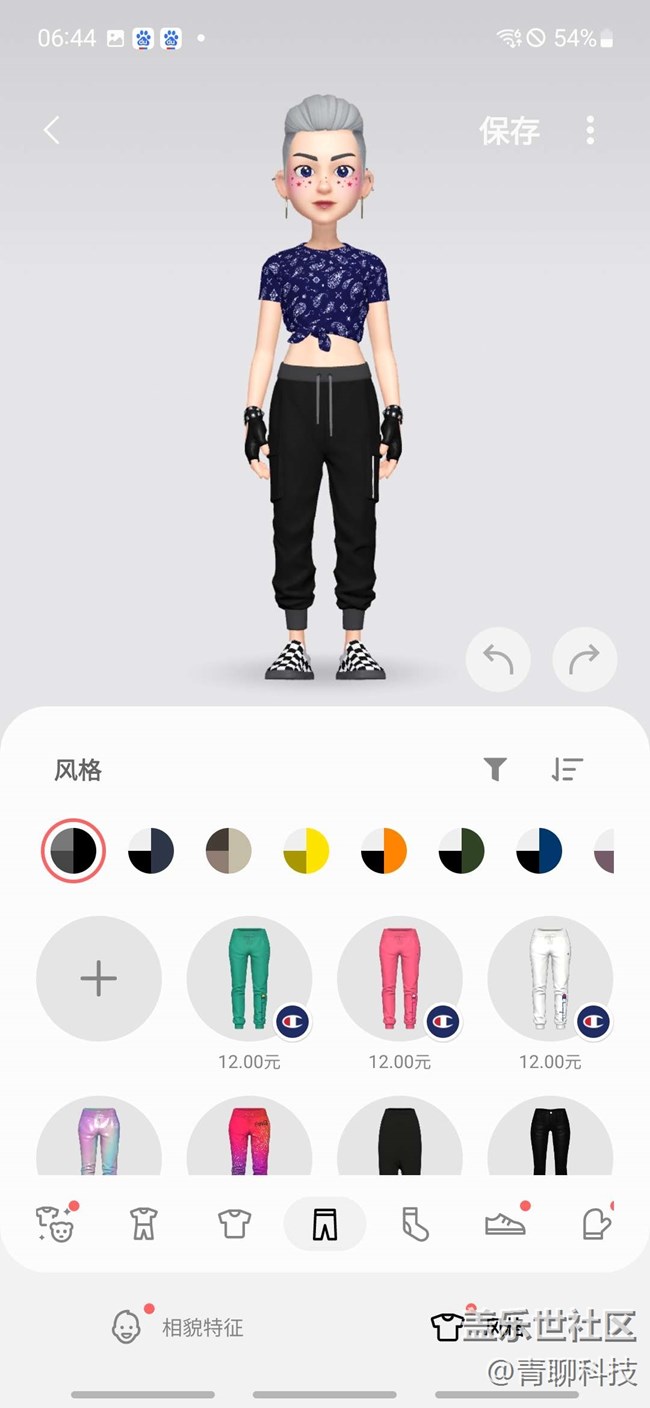Pick the orange and black color swatch
The width and height of the screenshot is (650, 1408).
pyautogui.click(x=384, y=851)
